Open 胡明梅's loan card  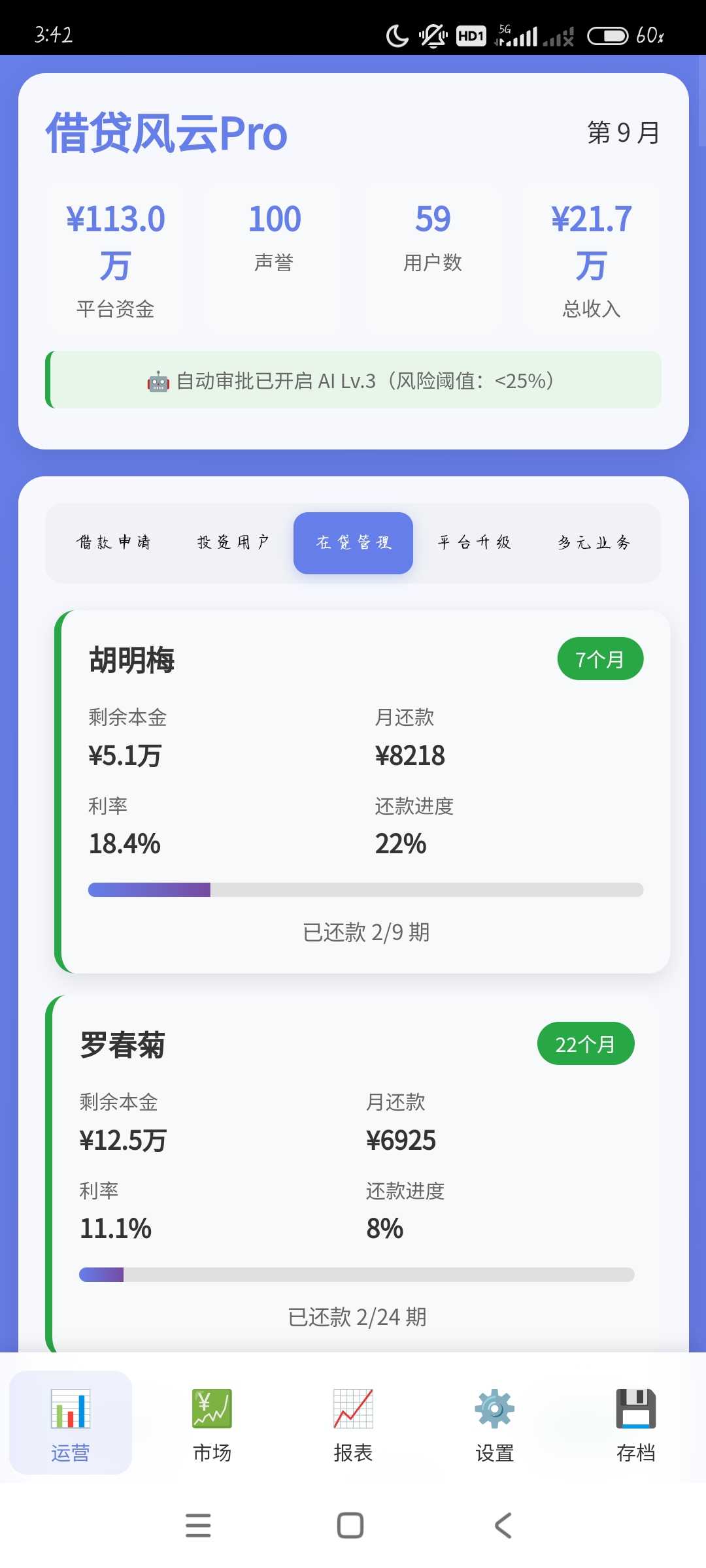363,791
